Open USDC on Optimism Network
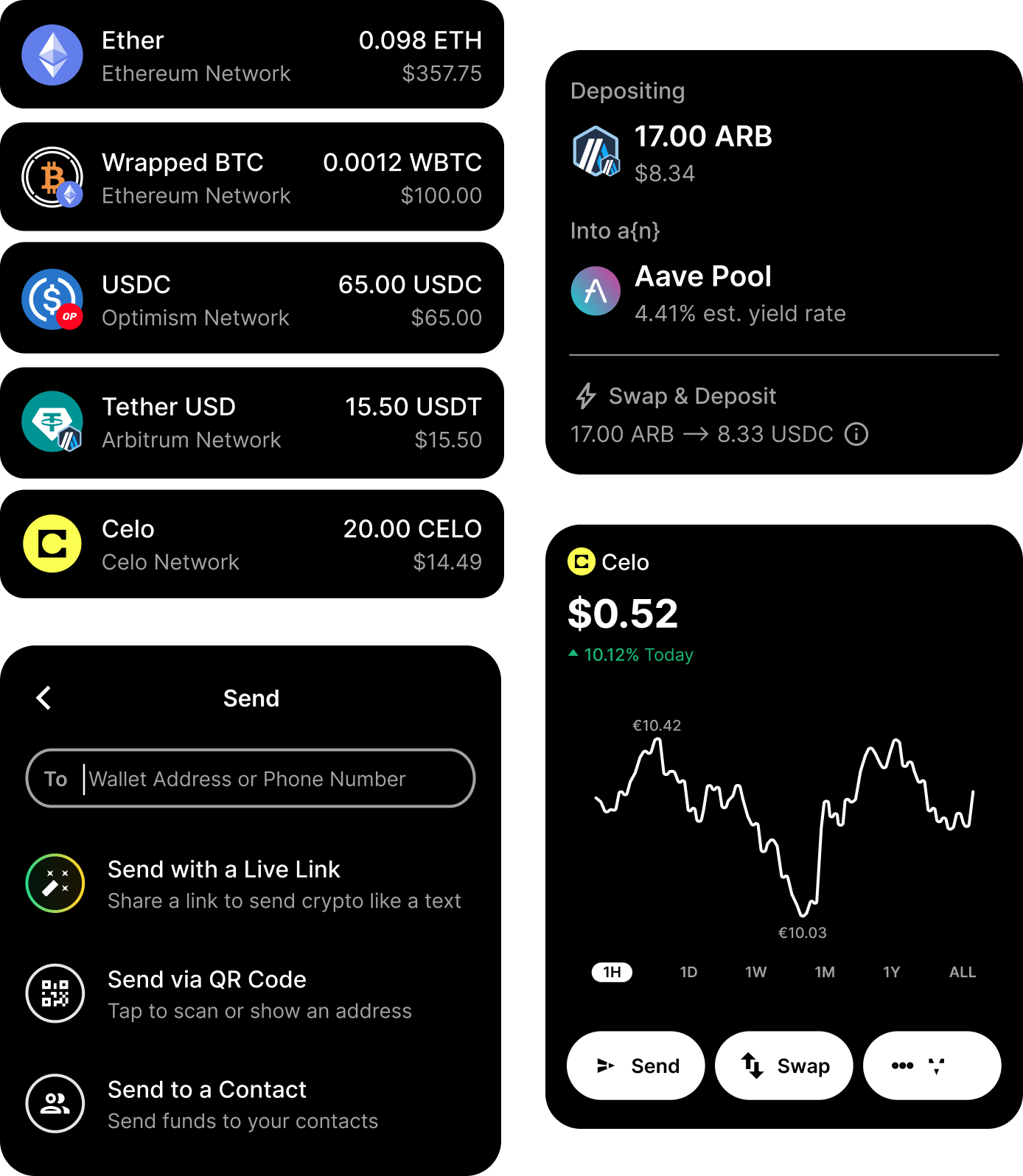1023x1176 pixels. click(251, 301)
